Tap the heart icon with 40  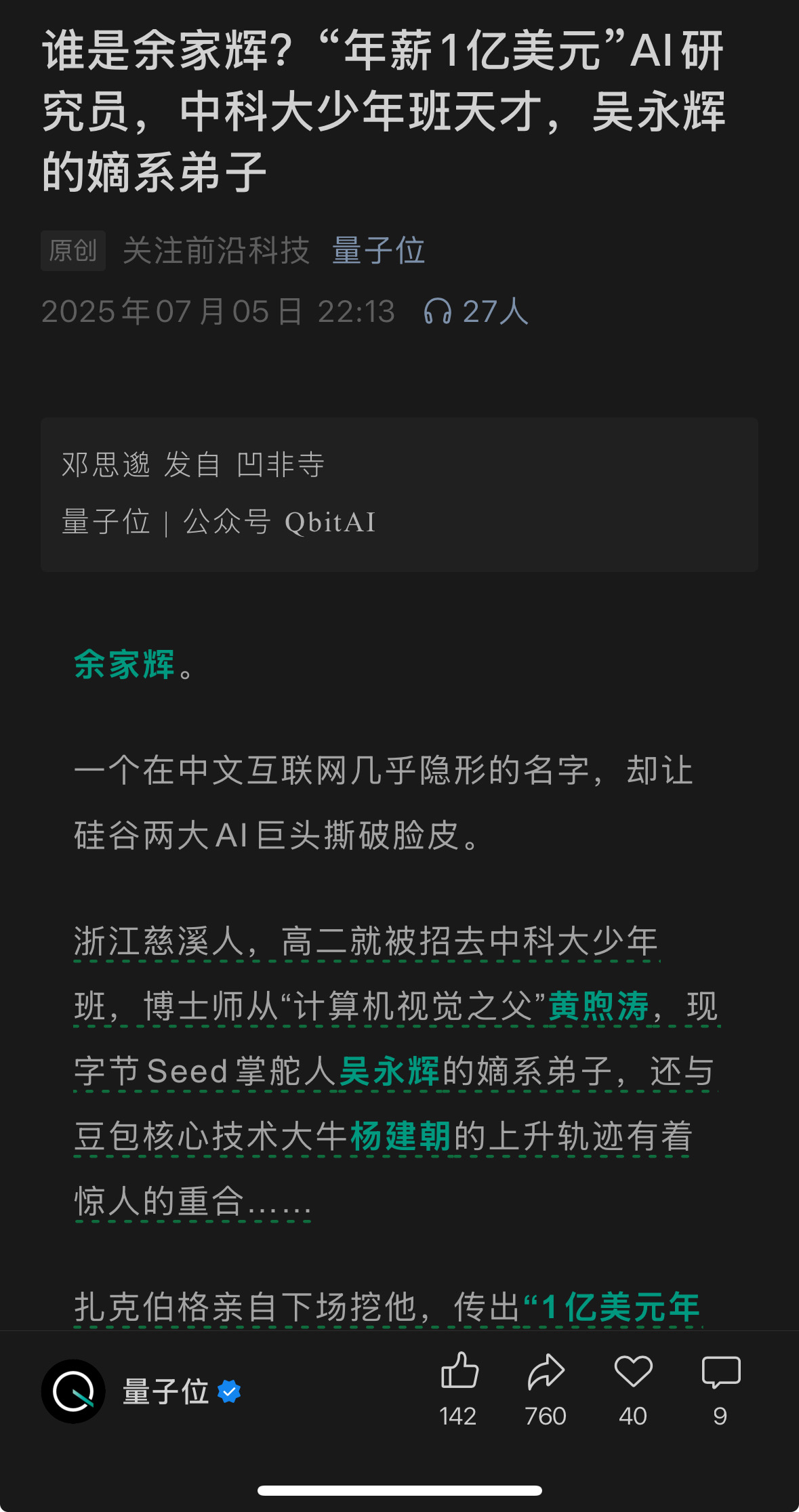pos(633,1372)
